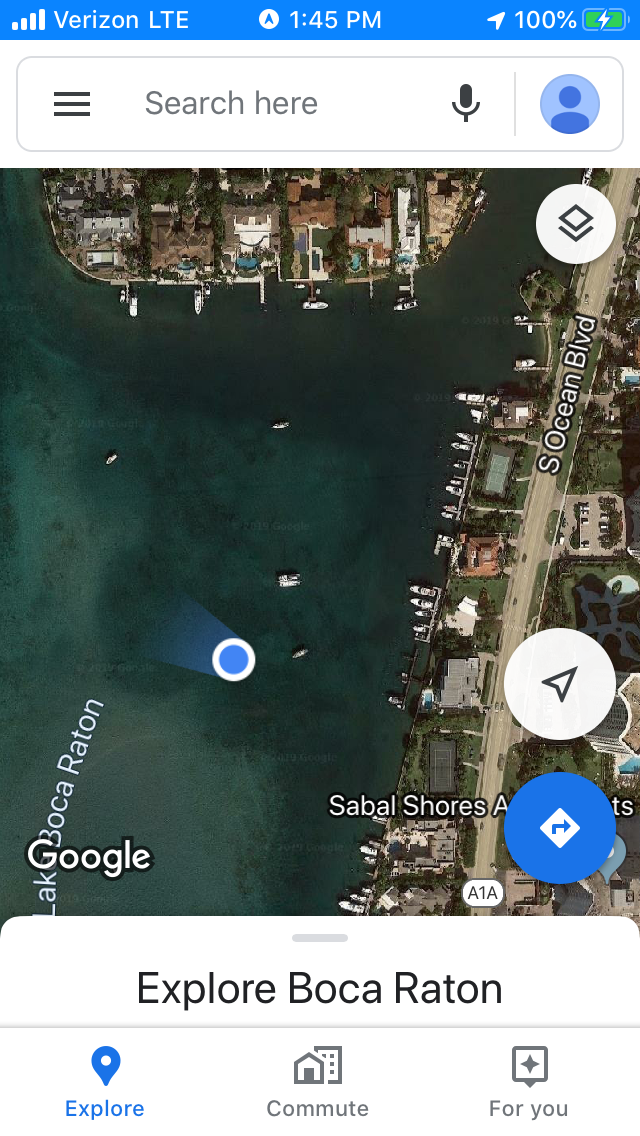This screenshot has height=1136, width=640.
Task: Open the account profile avatar
Action: (x=569, y=104)
